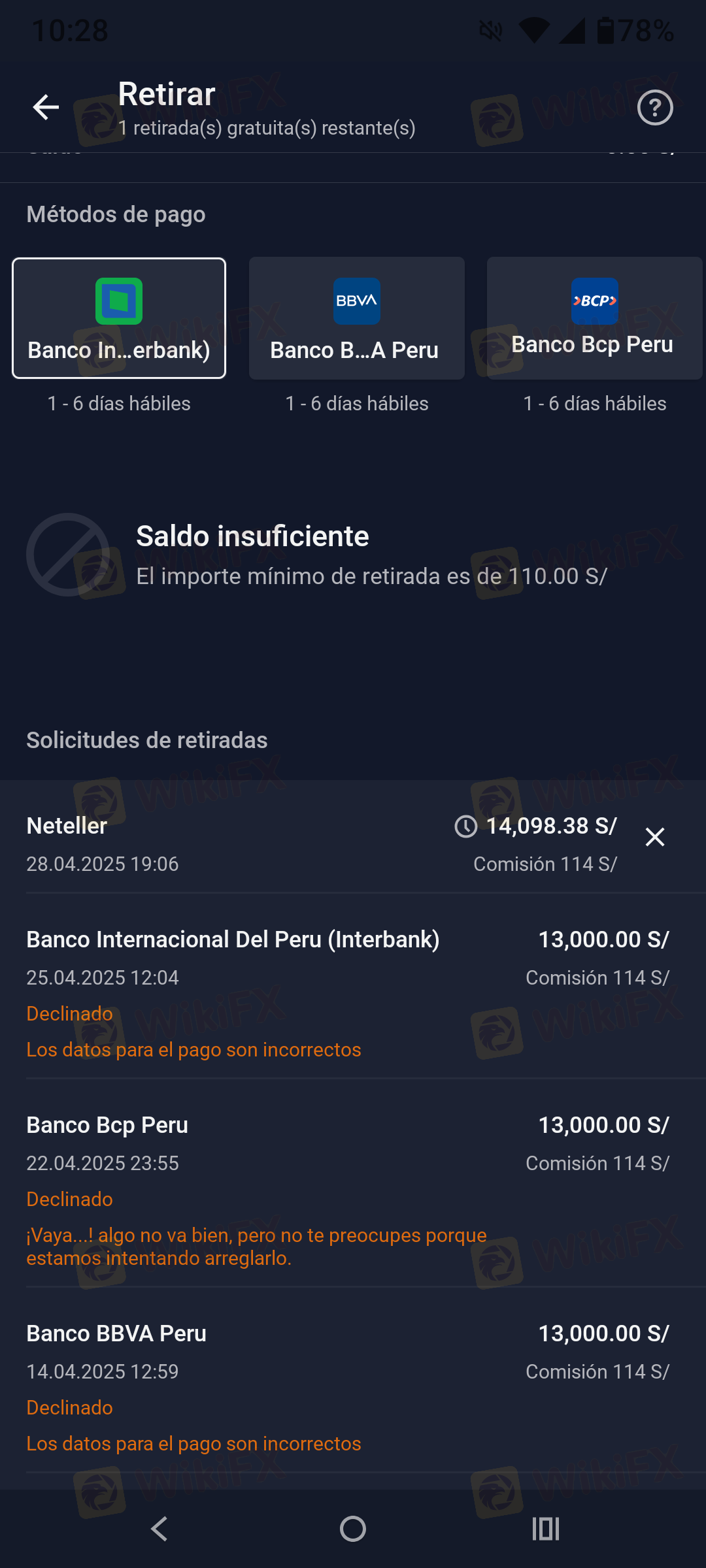Open the help question mark icon
706x1568 pixels.
655,108
